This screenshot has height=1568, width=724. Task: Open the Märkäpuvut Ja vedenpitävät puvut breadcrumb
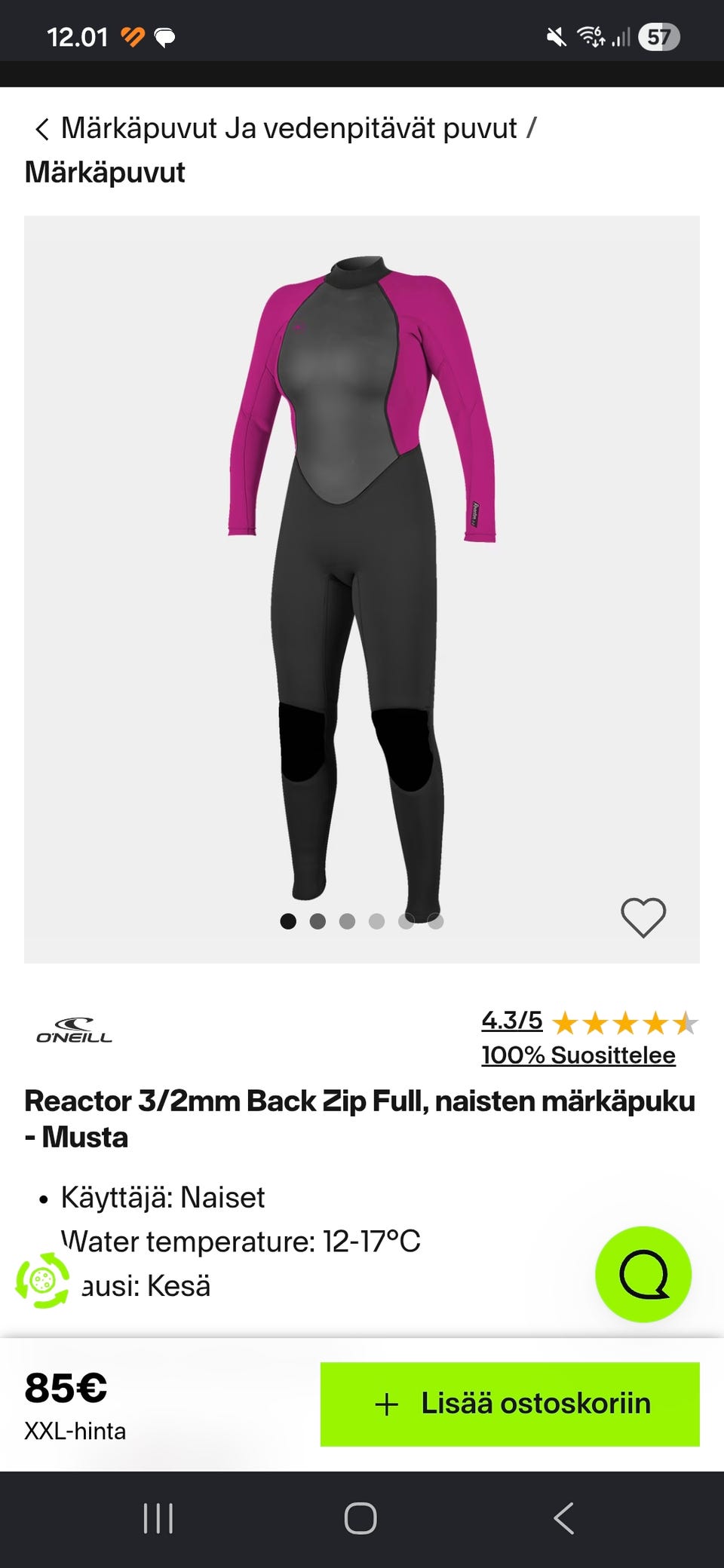click(289, 128)
